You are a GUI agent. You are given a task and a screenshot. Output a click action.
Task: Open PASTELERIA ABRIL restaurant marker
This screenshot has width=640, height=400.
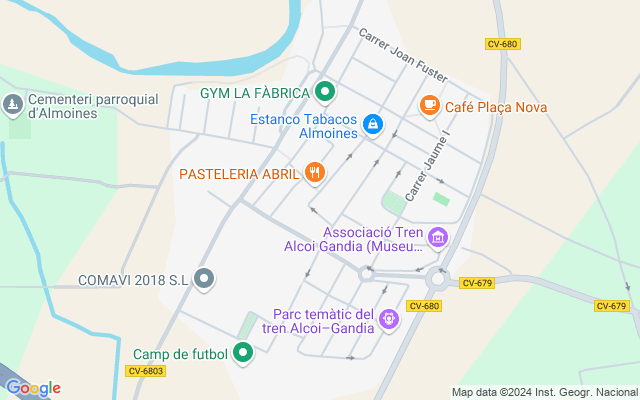(314, 173)
